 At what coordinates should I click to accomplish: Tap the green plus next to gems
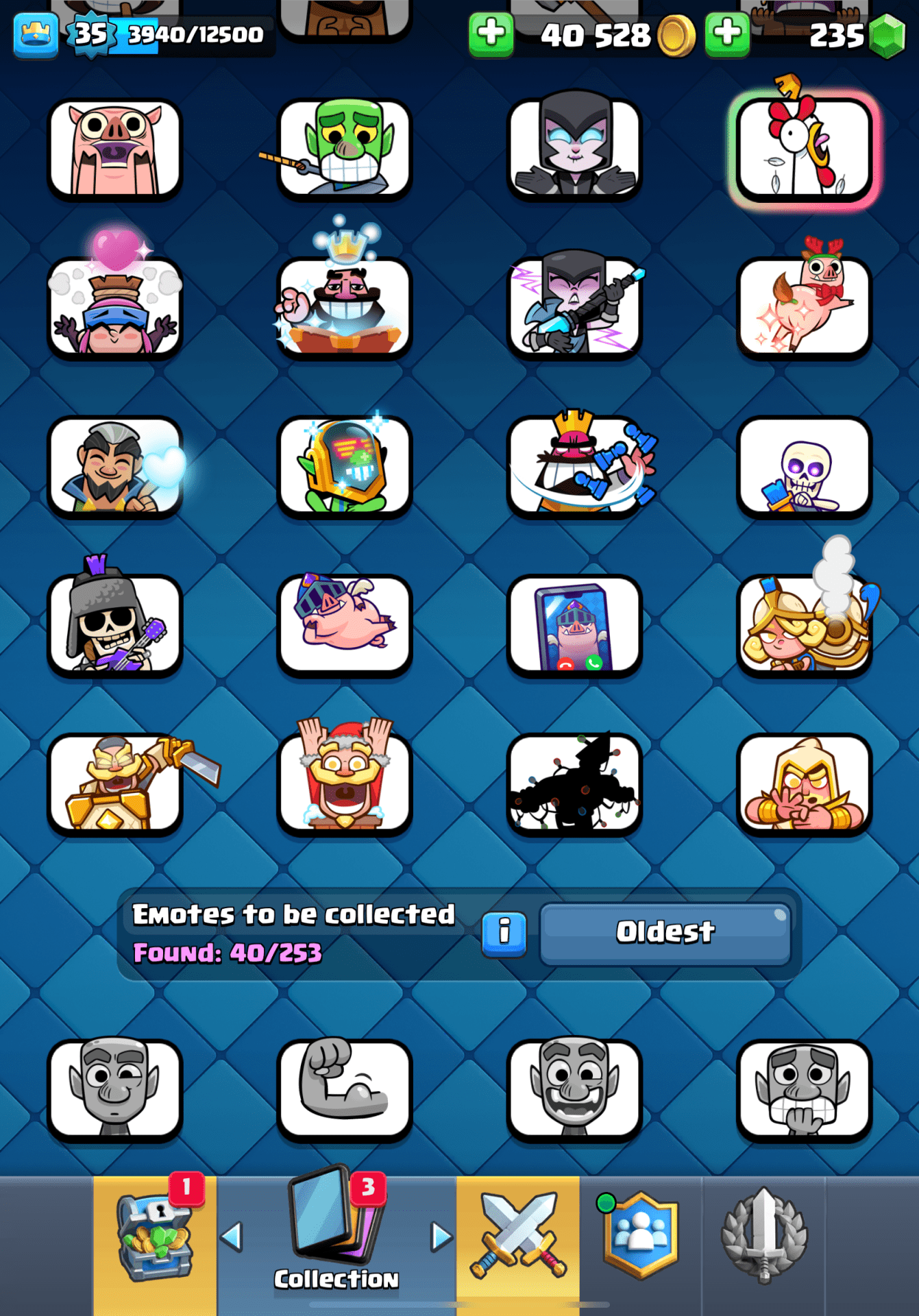click(x=726, y=33)
